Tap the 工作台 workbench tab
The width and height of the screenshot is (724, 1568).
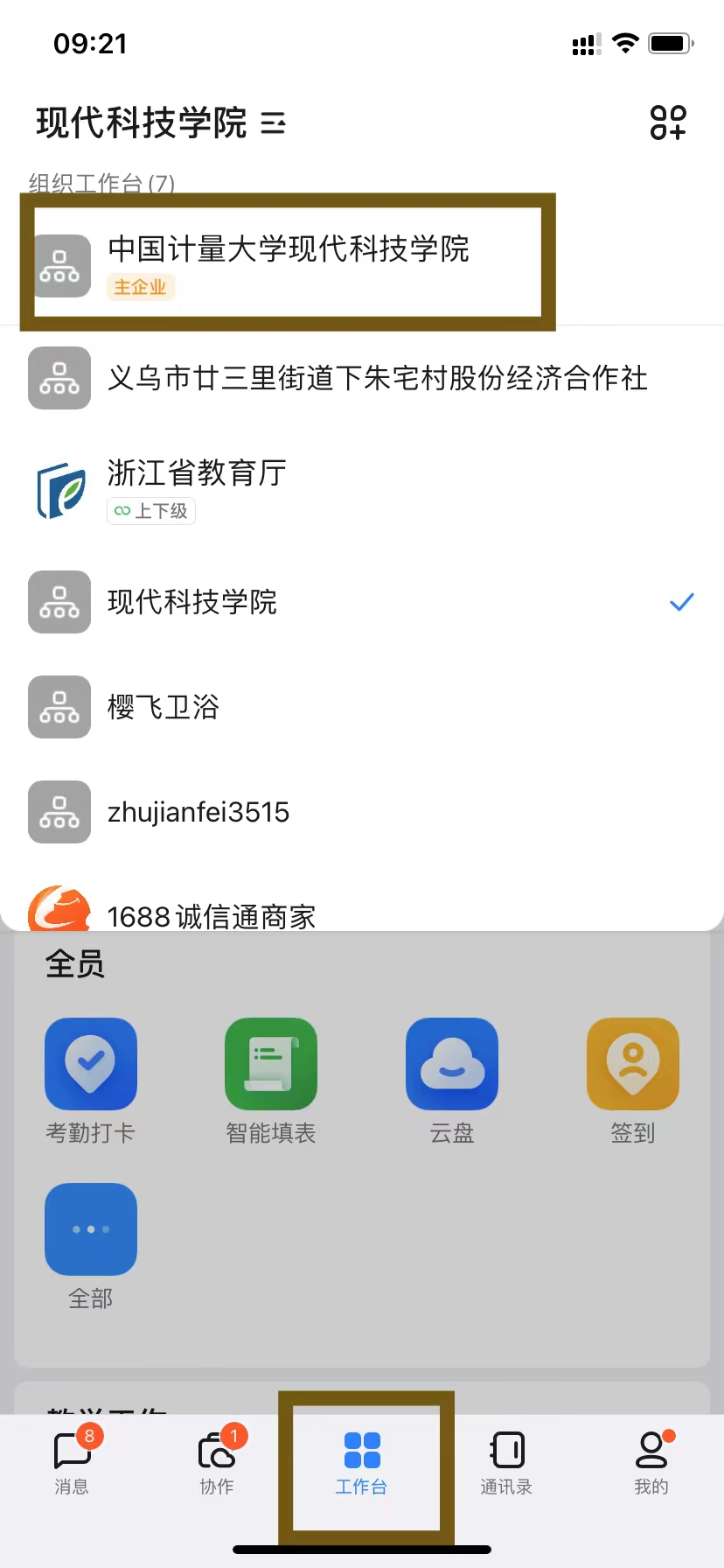point(362,1461)
